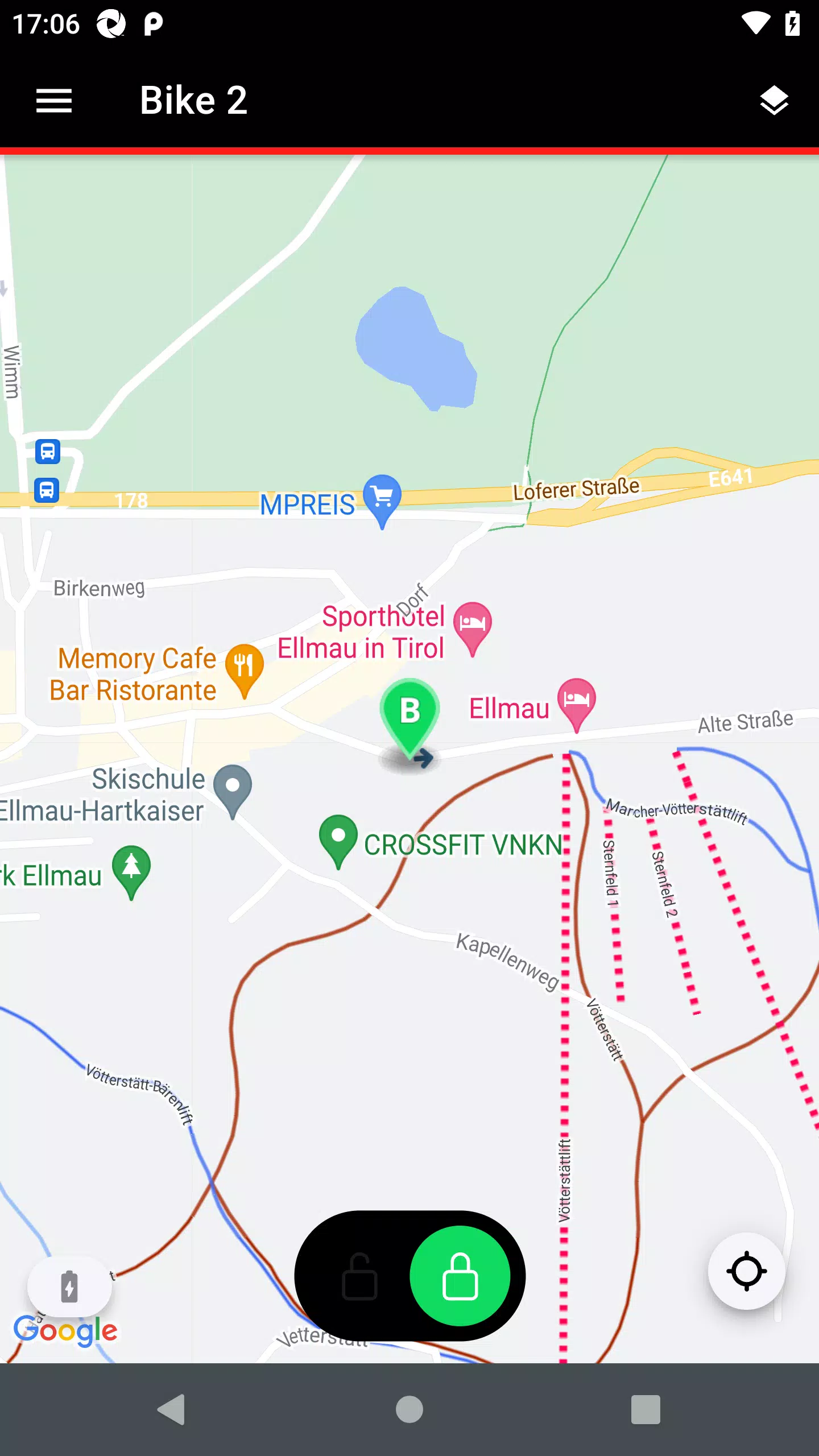Go to the home screen

[x=409, y=1409]
